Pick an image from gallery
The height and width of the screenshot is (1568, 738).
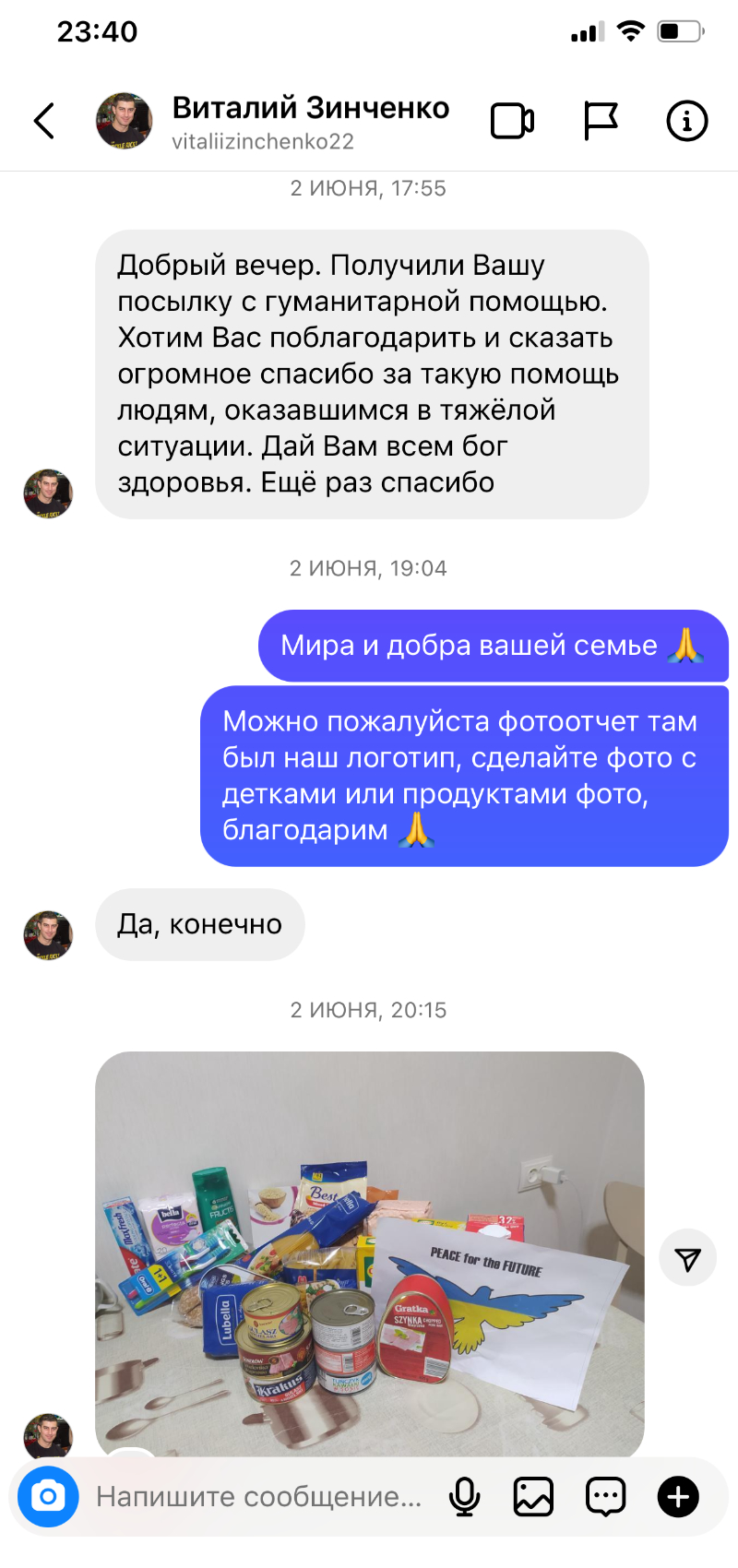pyautogui.click(x=533, y=1496)
